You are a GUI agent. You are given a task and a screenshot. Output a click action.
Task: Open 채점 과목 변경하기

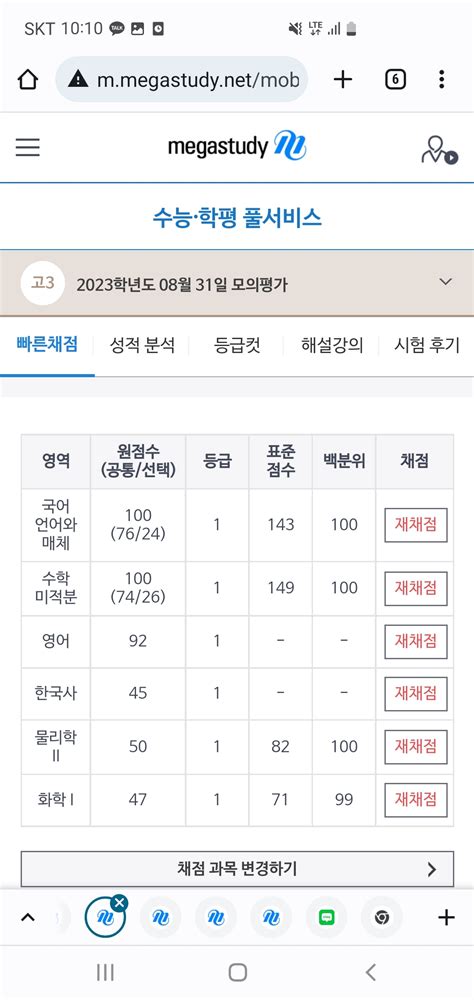coord(237,869)
